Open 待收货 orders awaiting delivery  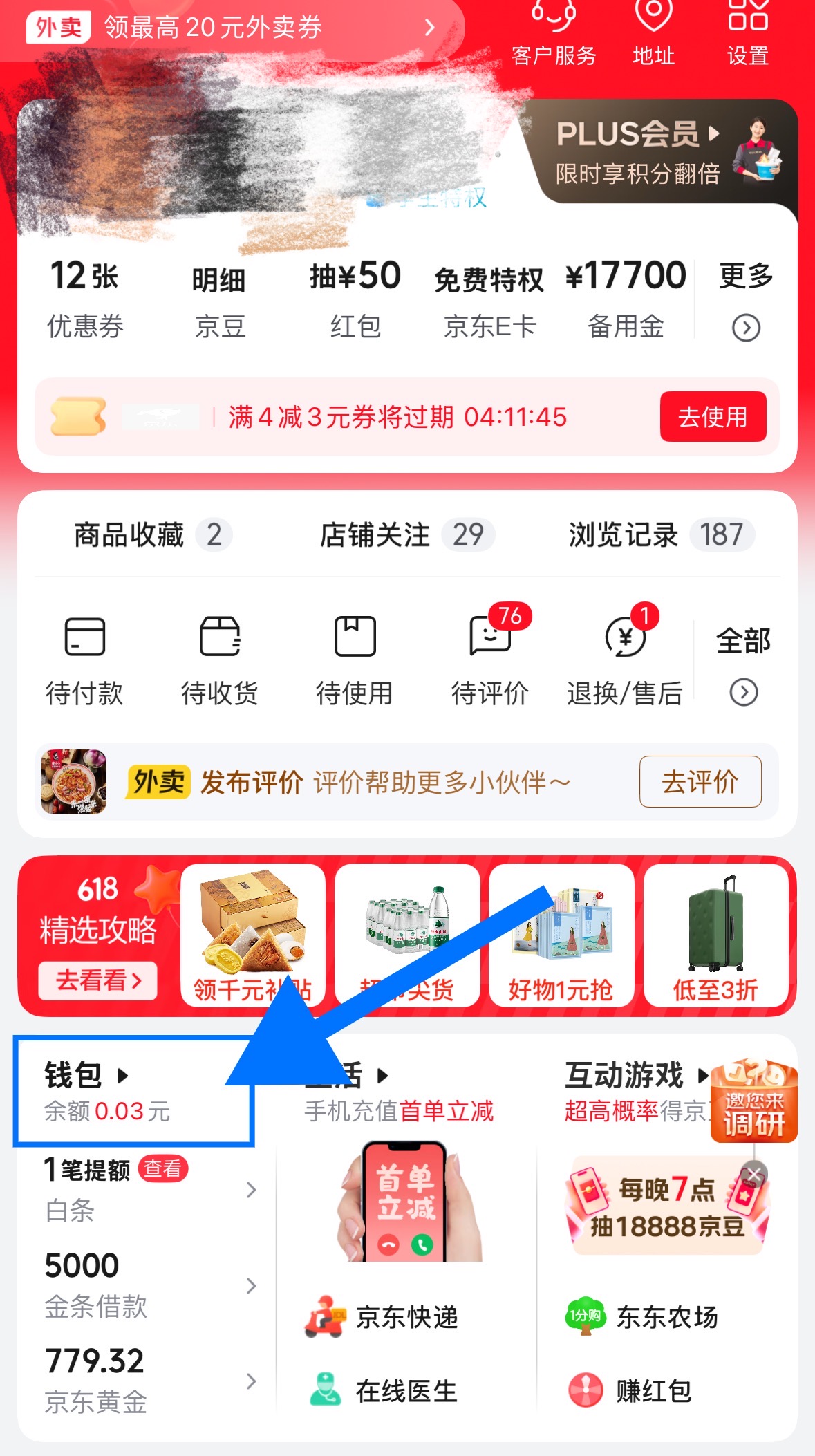click(x=219, y=660)
